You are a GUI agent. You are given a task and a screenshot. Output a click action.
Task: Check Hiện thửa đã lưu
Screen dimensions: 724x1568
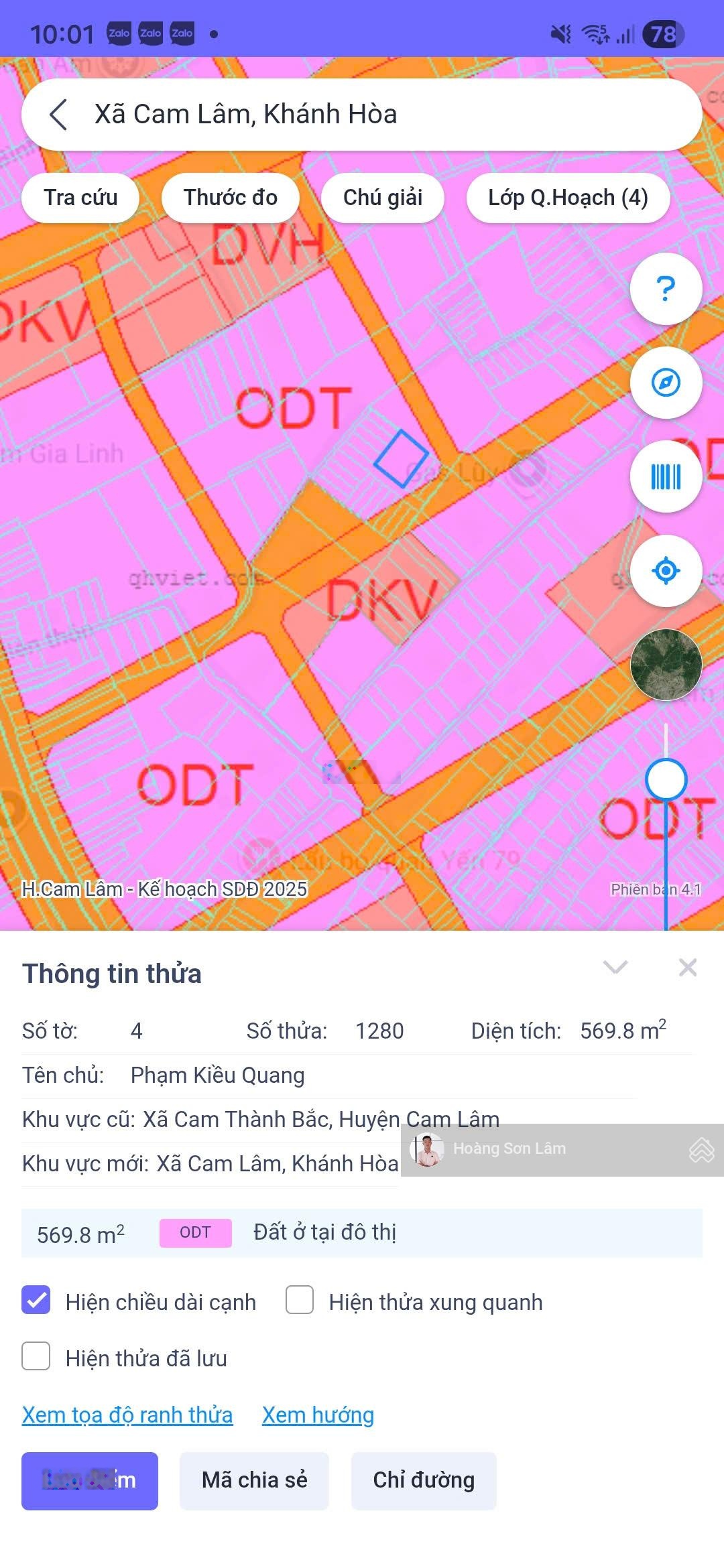pos(36,1357)
